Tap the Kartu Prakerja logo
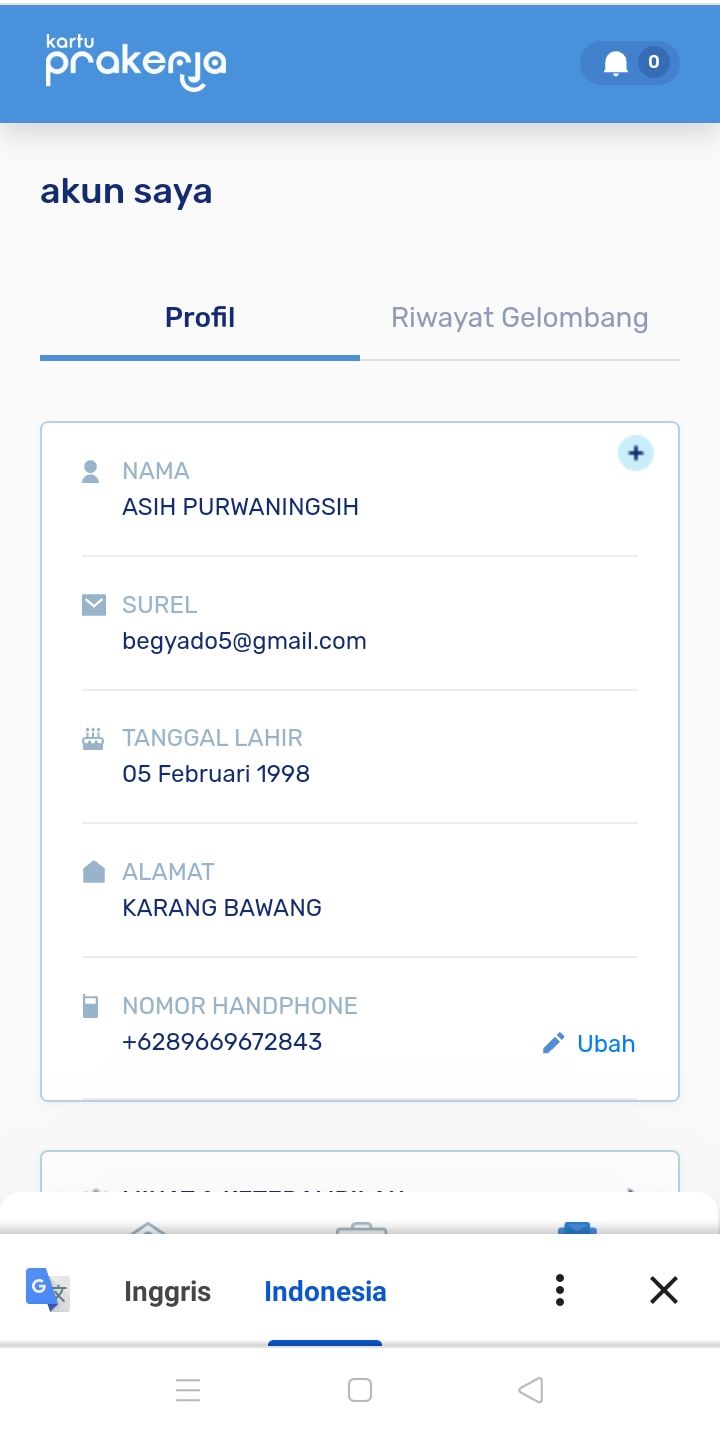 135,62
